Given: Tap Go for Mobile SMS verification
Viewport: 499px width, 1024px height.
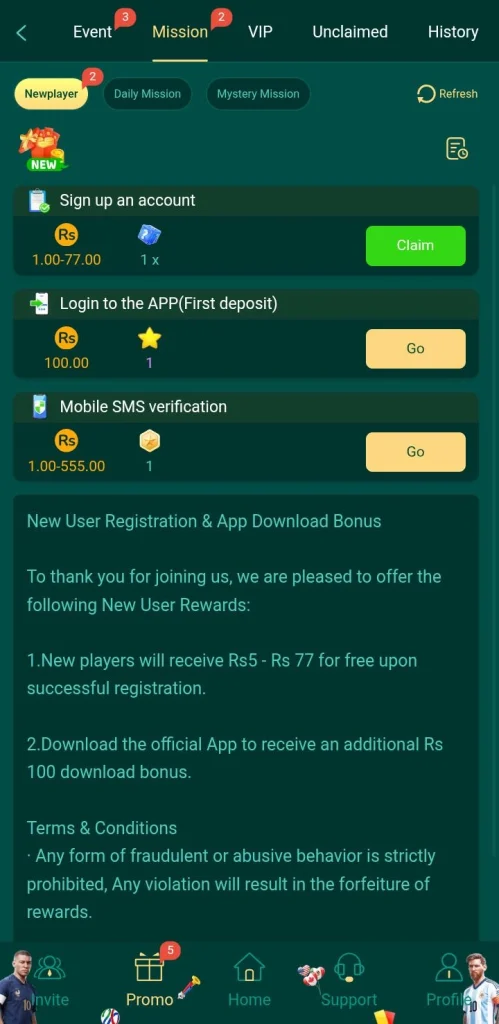Looking at the screenshot, I should (x=415, y=452).
